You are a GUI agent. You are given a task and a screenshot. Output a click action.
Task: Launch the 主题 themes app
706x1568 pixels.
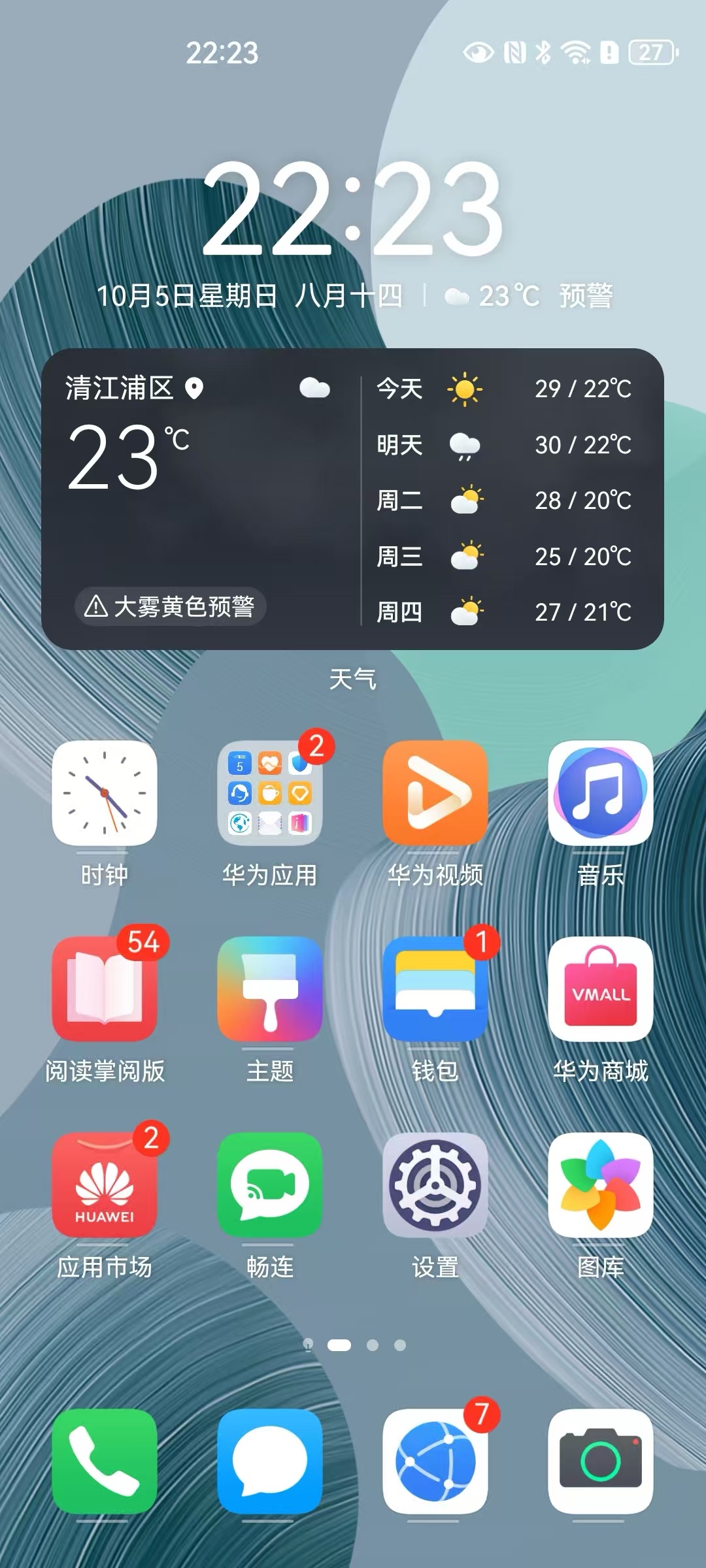pos(269,989)
